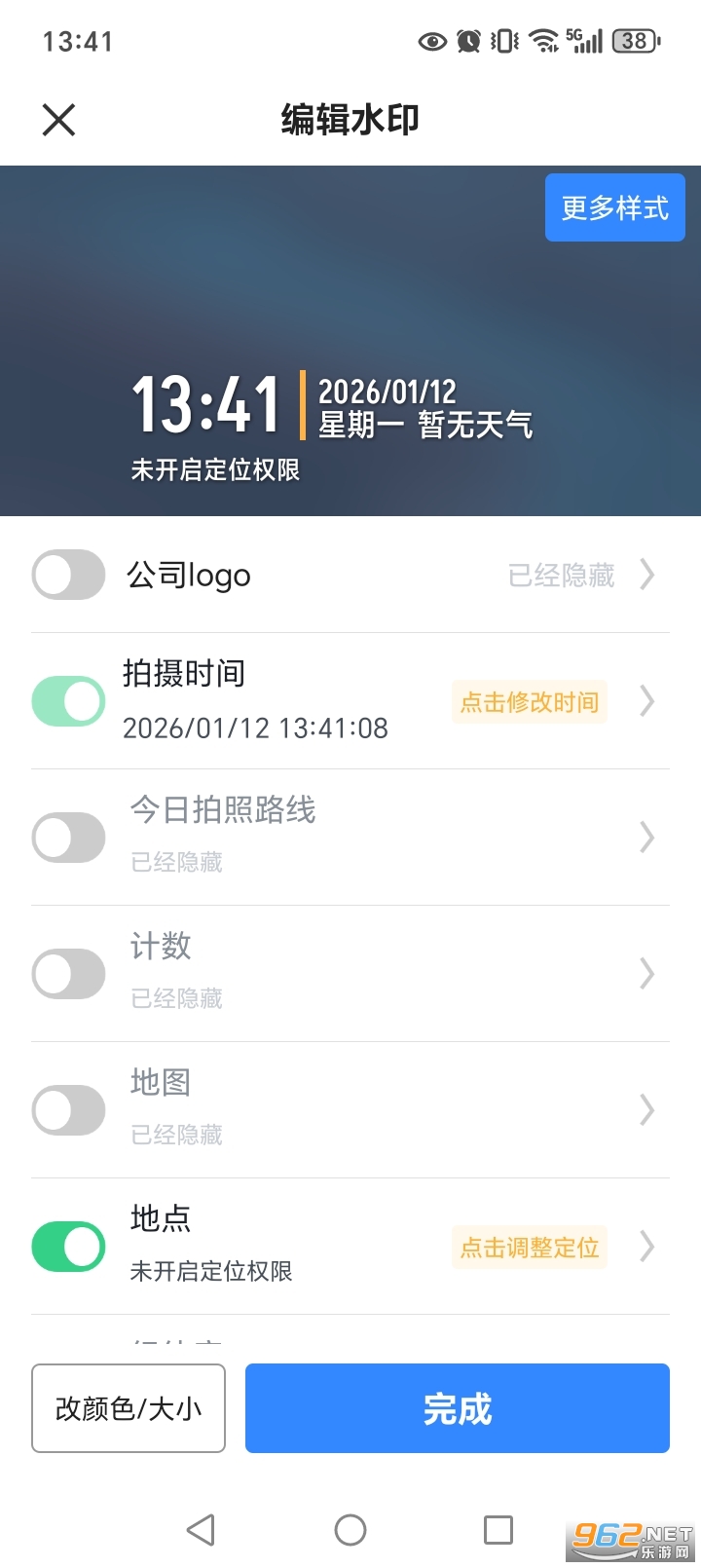Screen dimensions: 701x1568
Task: Disable the 拍摄时间 toggle
Action: (x=68, y=700)
